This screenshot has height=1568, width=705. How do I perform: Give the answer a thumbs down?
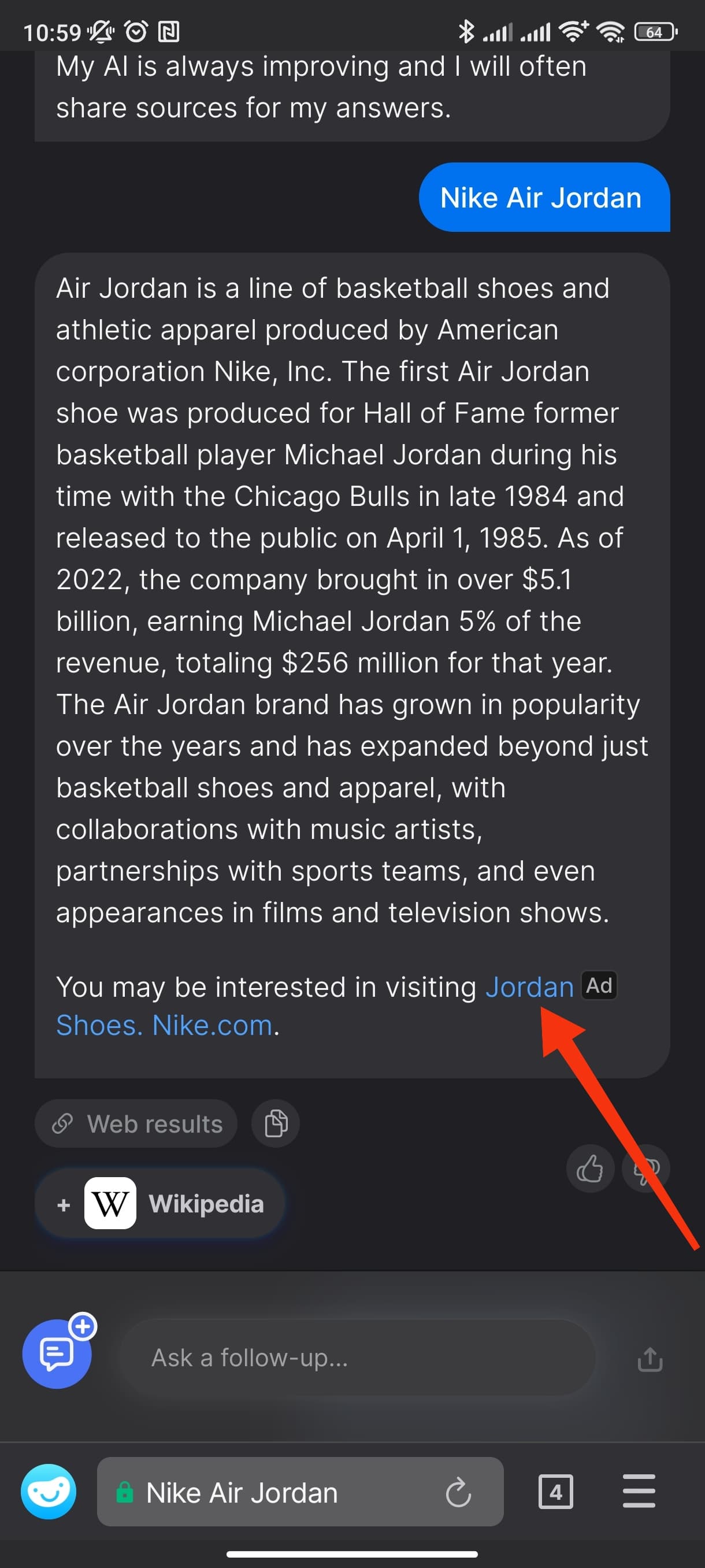(646, 1168)
